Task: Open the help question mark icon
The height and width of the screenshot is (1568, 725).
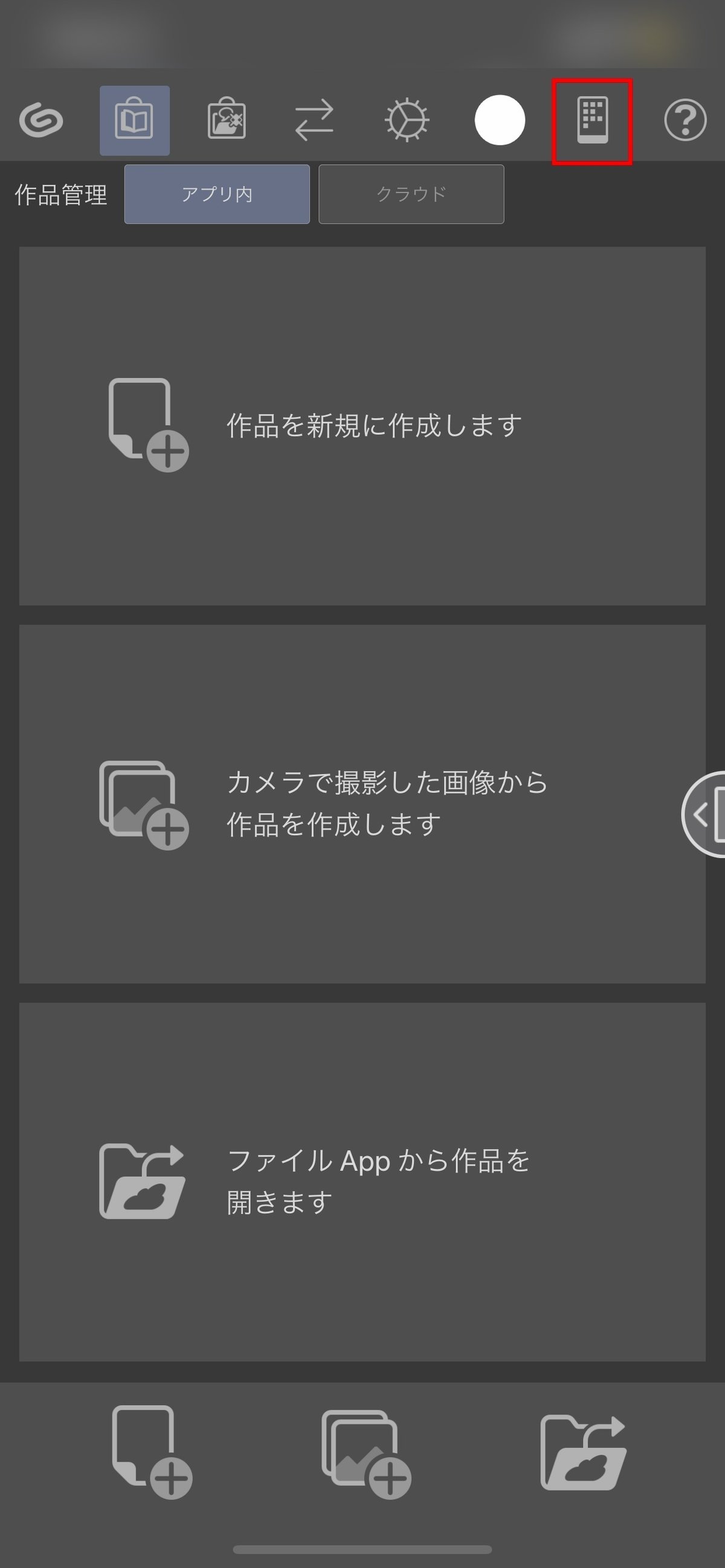Action: pos(685,120)
